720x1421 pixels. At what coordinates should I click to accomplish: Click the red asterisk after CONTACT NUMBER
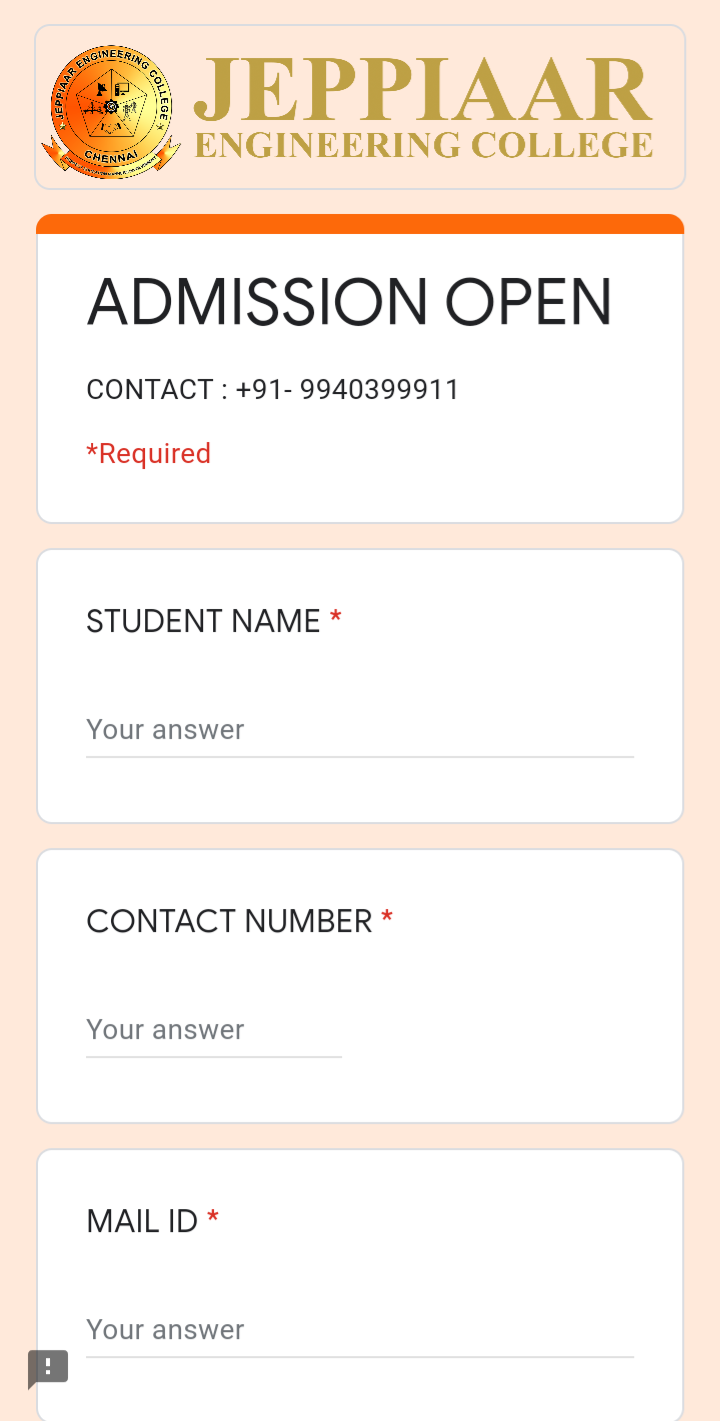pyautogui.click(x=387, y=917)
